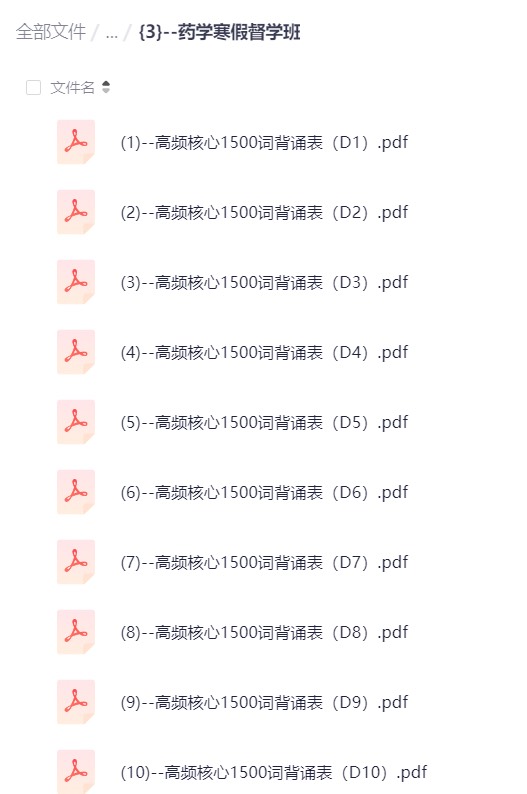Open (7)--高频核心1500词背诵表（D7）.pdf
Viewport: 527px width, 794px height.
264,562
